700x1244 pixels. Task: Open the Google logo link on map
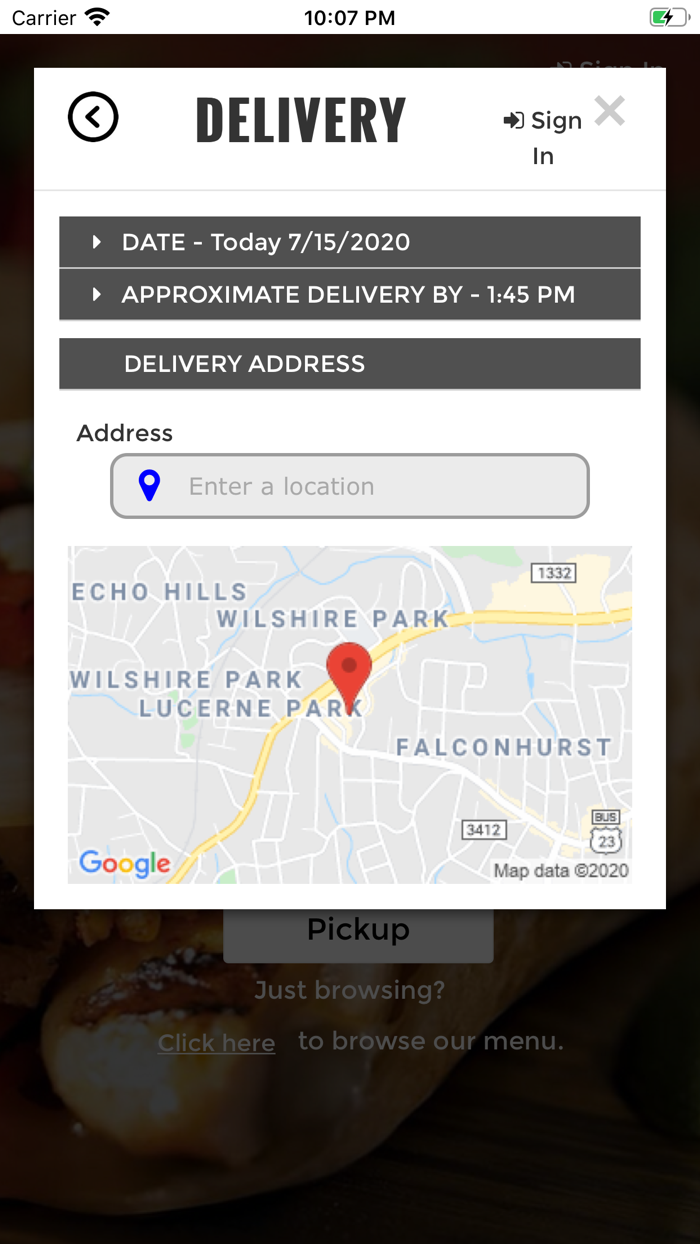(125, 863)
